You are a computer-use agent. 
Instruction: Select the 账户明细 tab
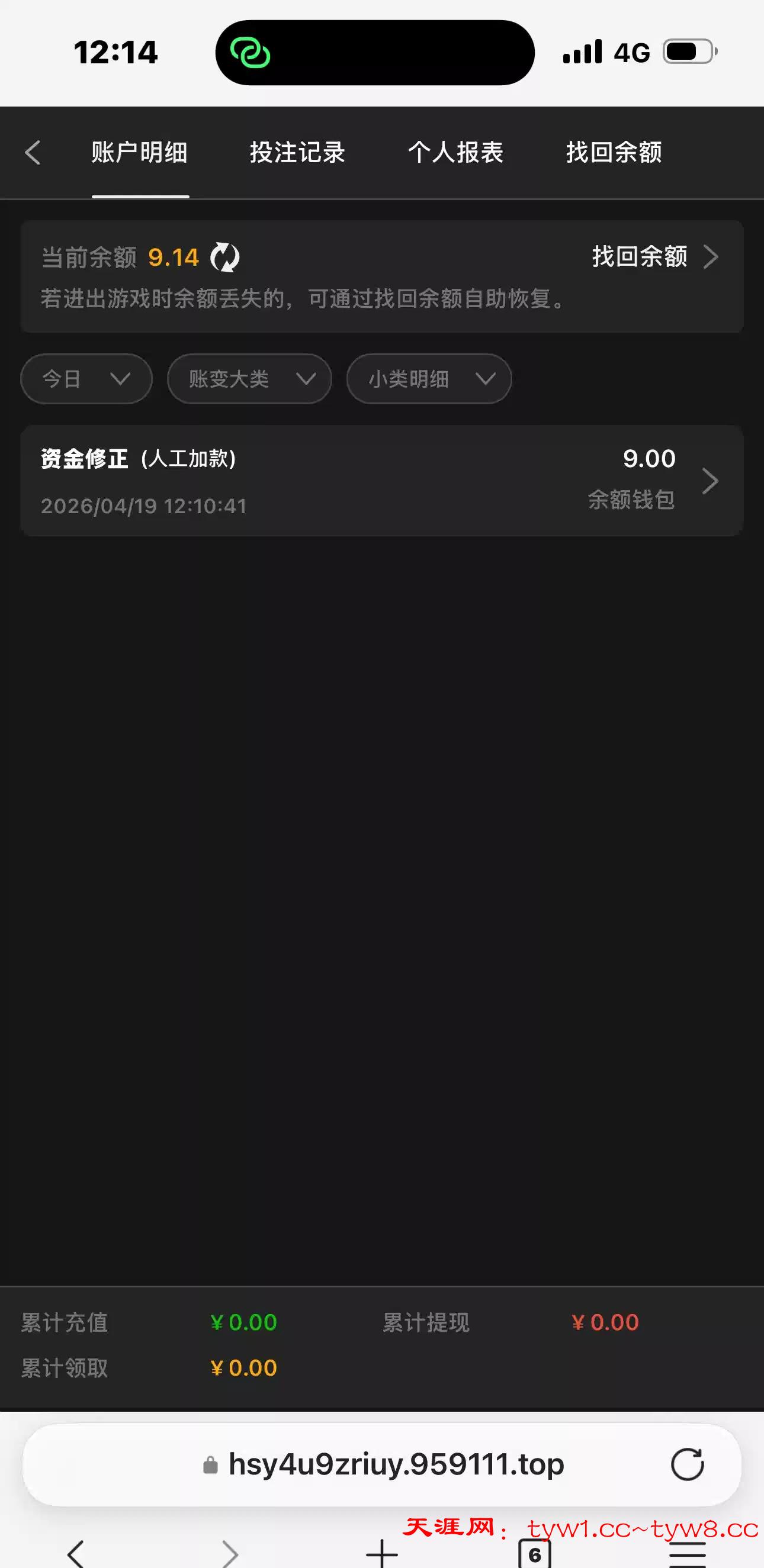pyautogui.click(x=140, y=152)
